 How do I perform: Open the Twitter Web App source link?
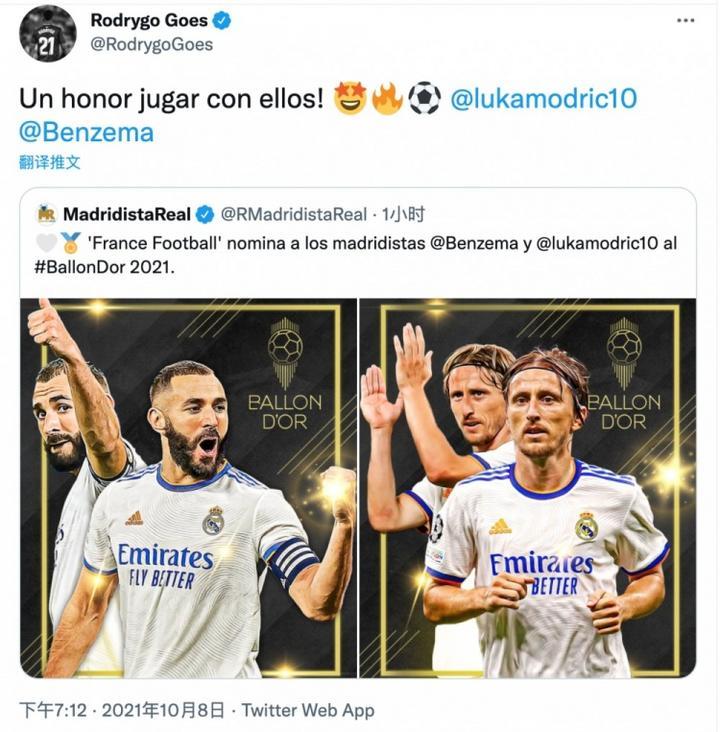[x=308, y=711]
